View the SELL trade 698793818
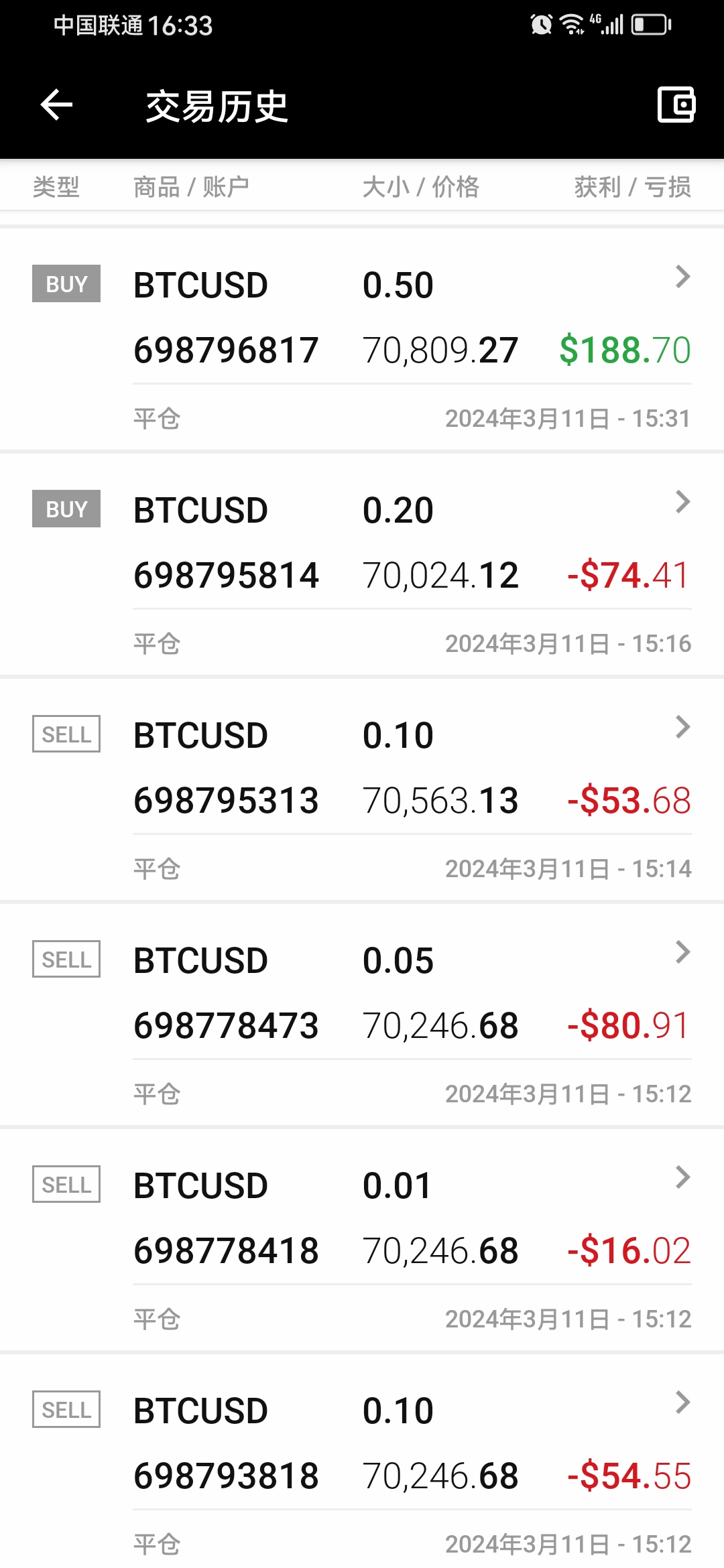This screenshot has height=1568, width=724. pyautogui.click(x=362, y=1461)
